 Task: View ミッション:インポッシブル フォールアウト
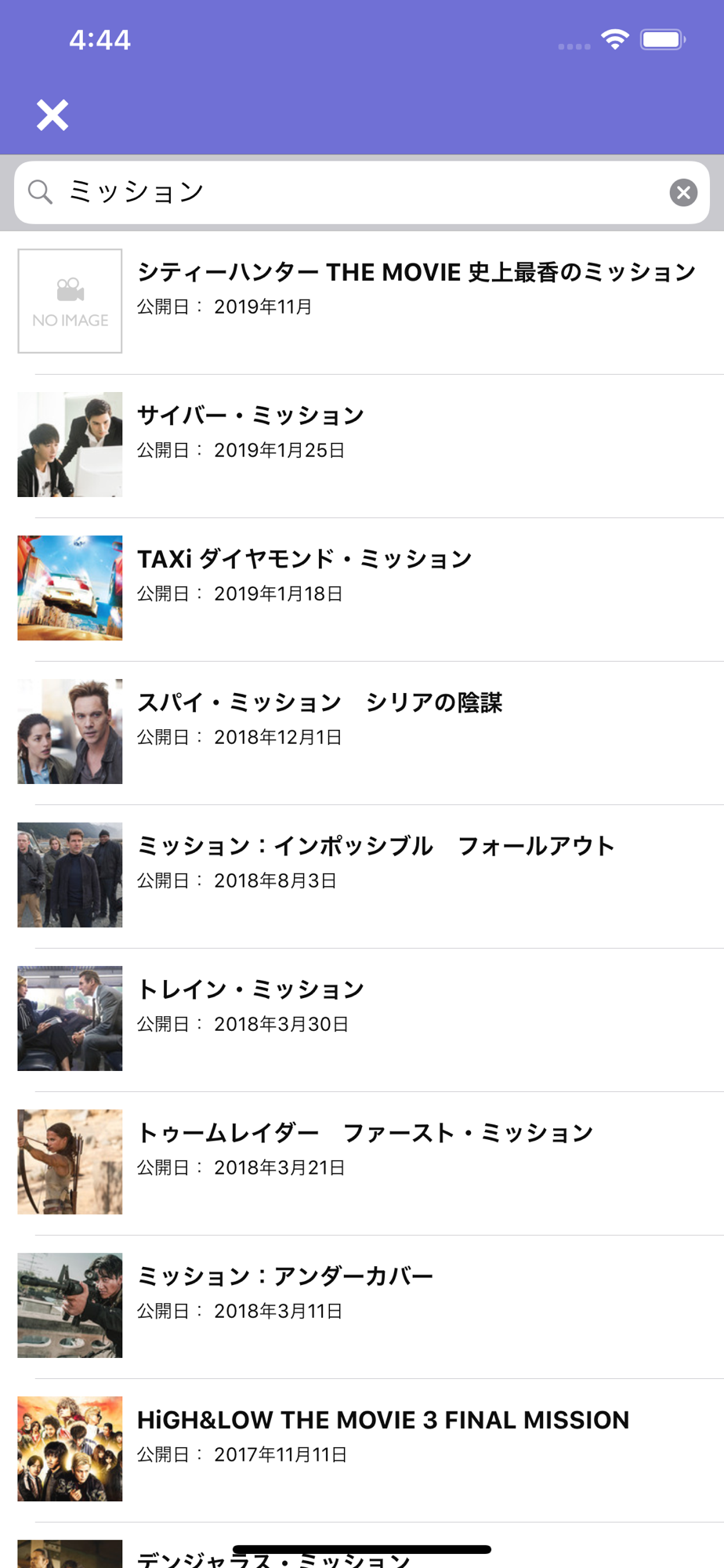(x=362, y=876)
